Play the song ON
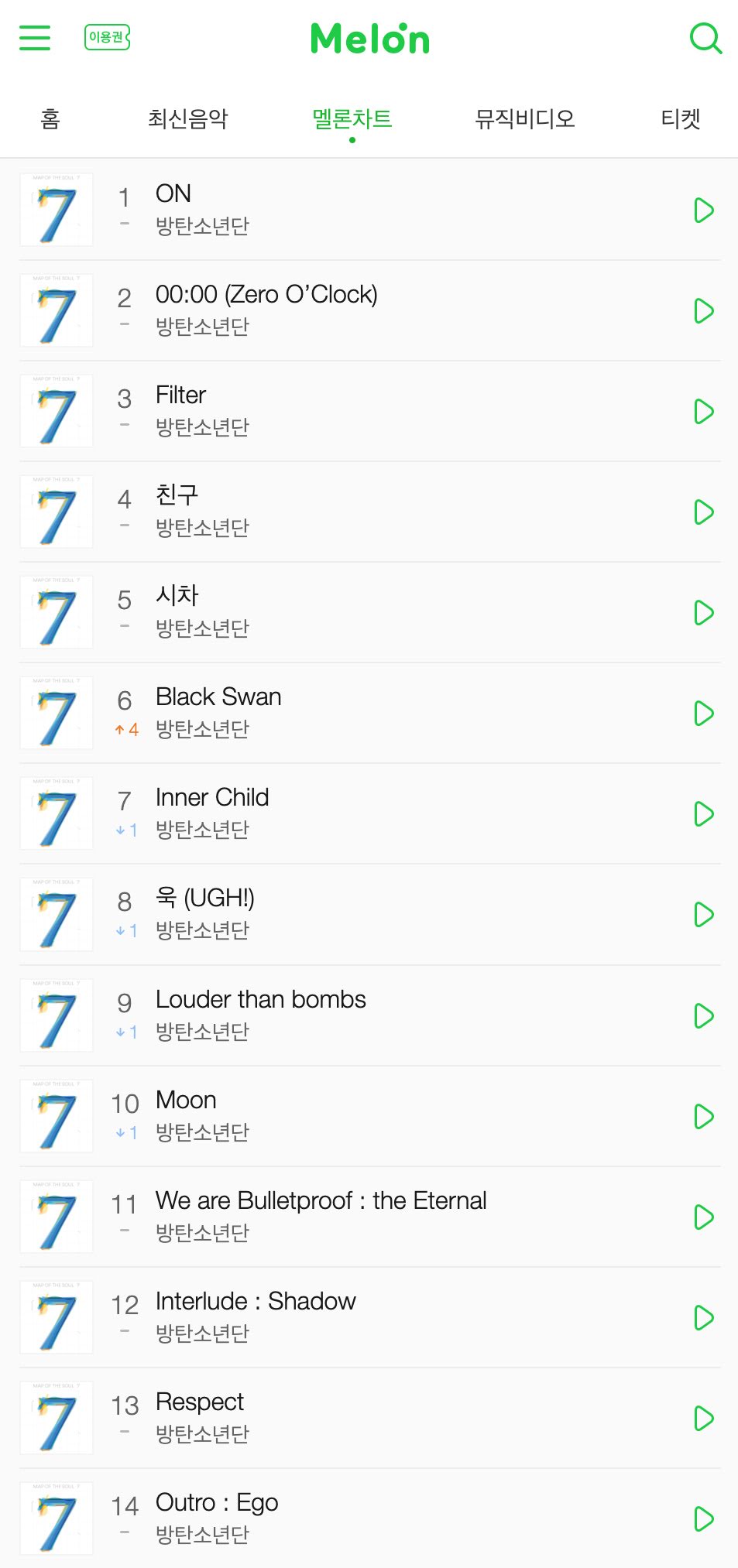 [703, 211]
